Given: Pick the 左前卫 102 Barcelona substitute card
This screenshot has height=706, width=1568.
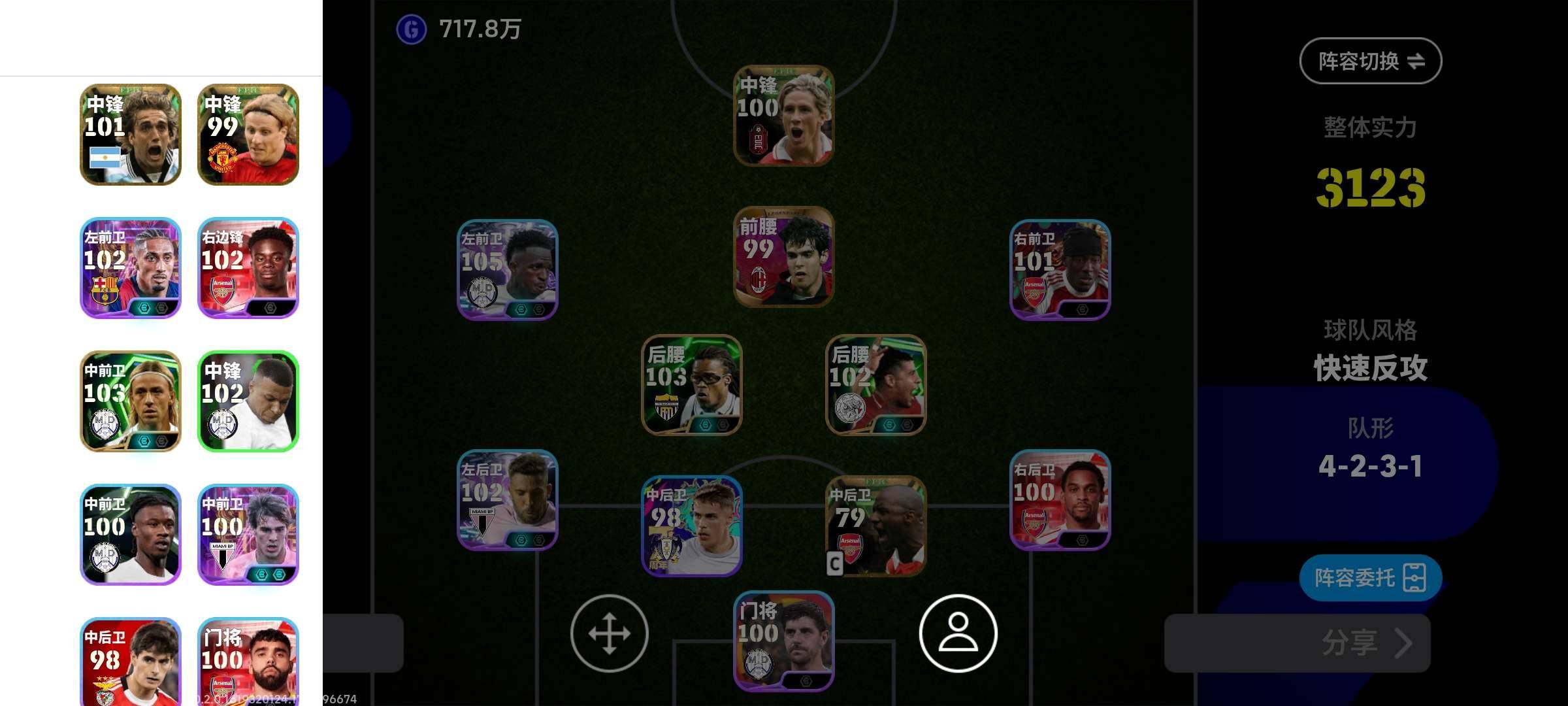Looking at the screenshot, I should coord(131,268).
